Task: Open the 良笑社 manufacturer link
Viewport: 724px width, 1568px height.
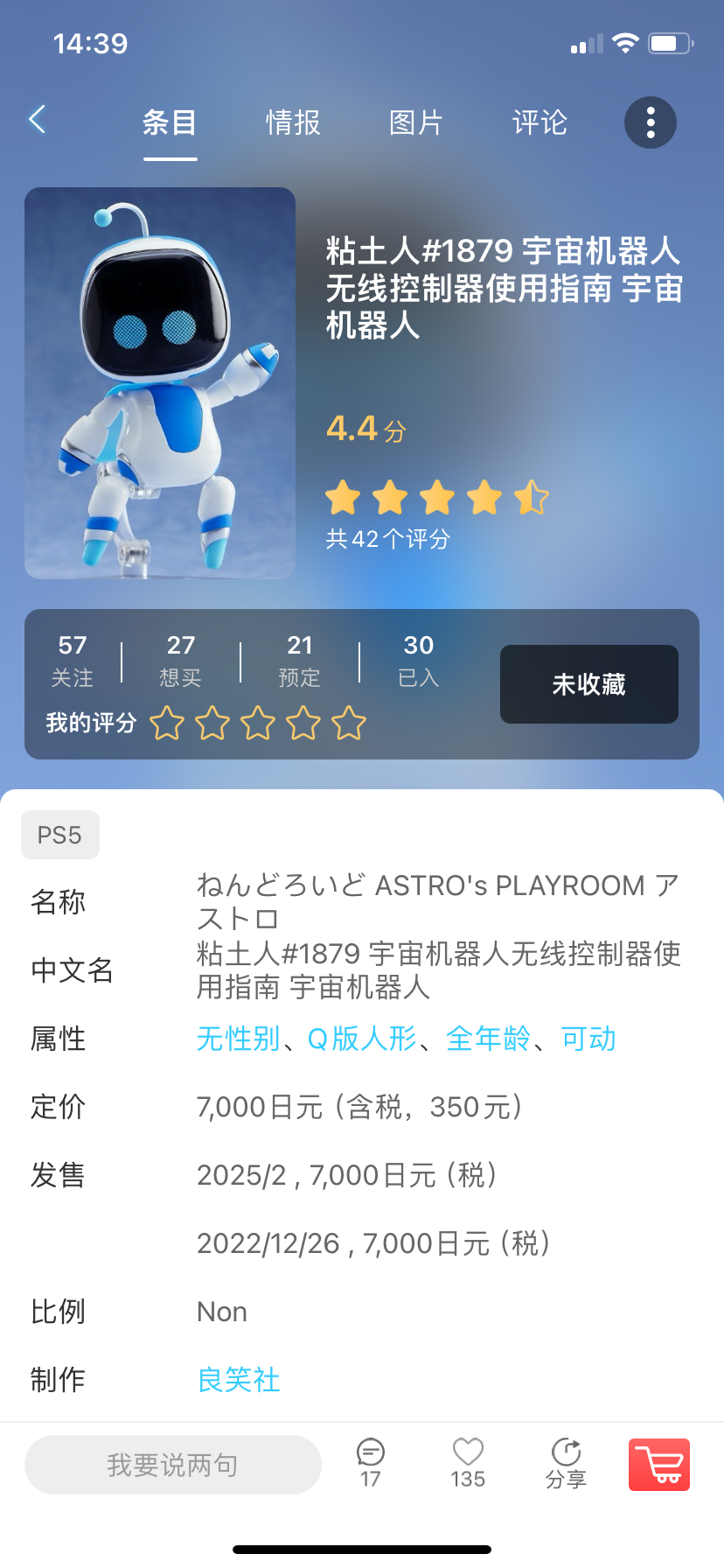Action: tap(239, 1380)
